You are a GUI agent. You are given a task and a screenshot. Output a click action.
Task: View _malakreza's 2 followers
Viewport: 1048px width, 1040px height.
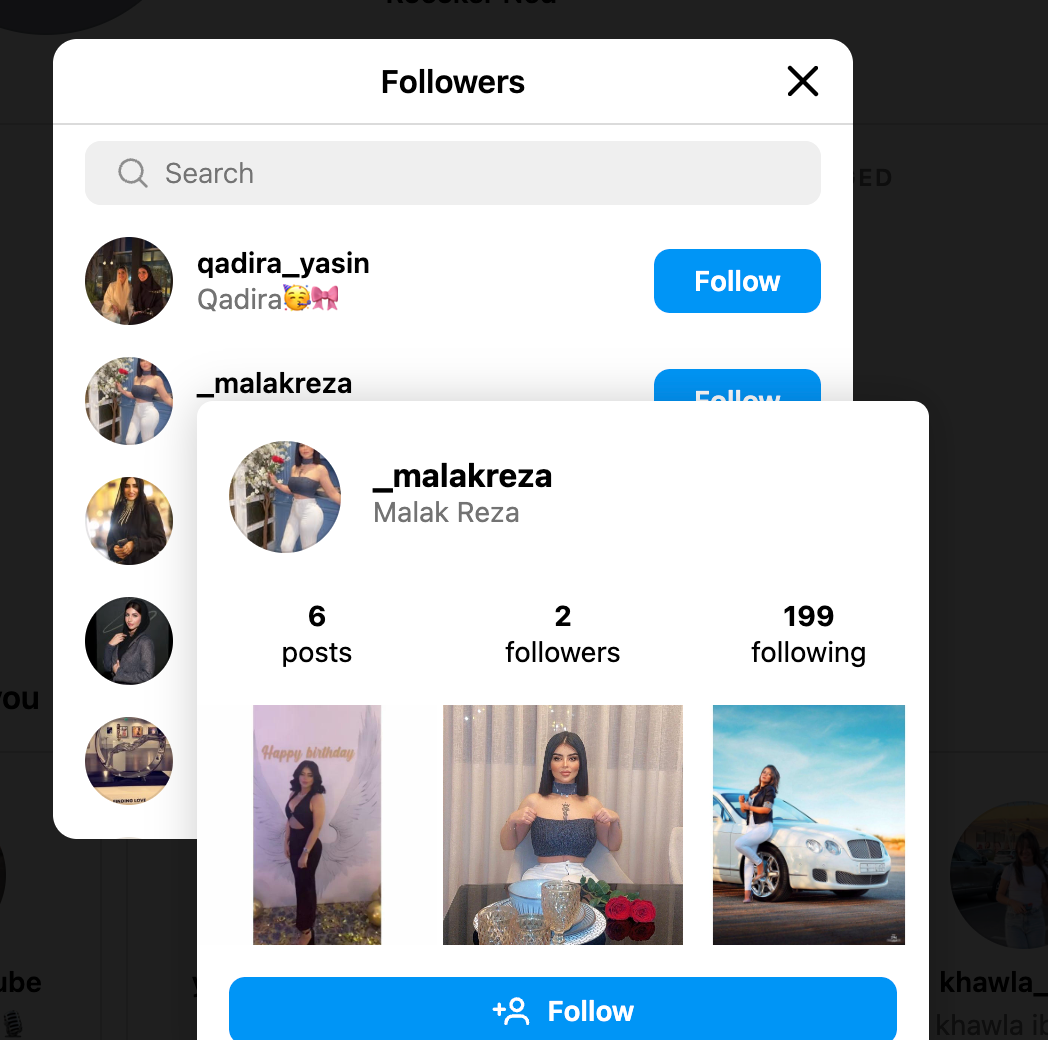pyautogui.click(x=563, y=634)
